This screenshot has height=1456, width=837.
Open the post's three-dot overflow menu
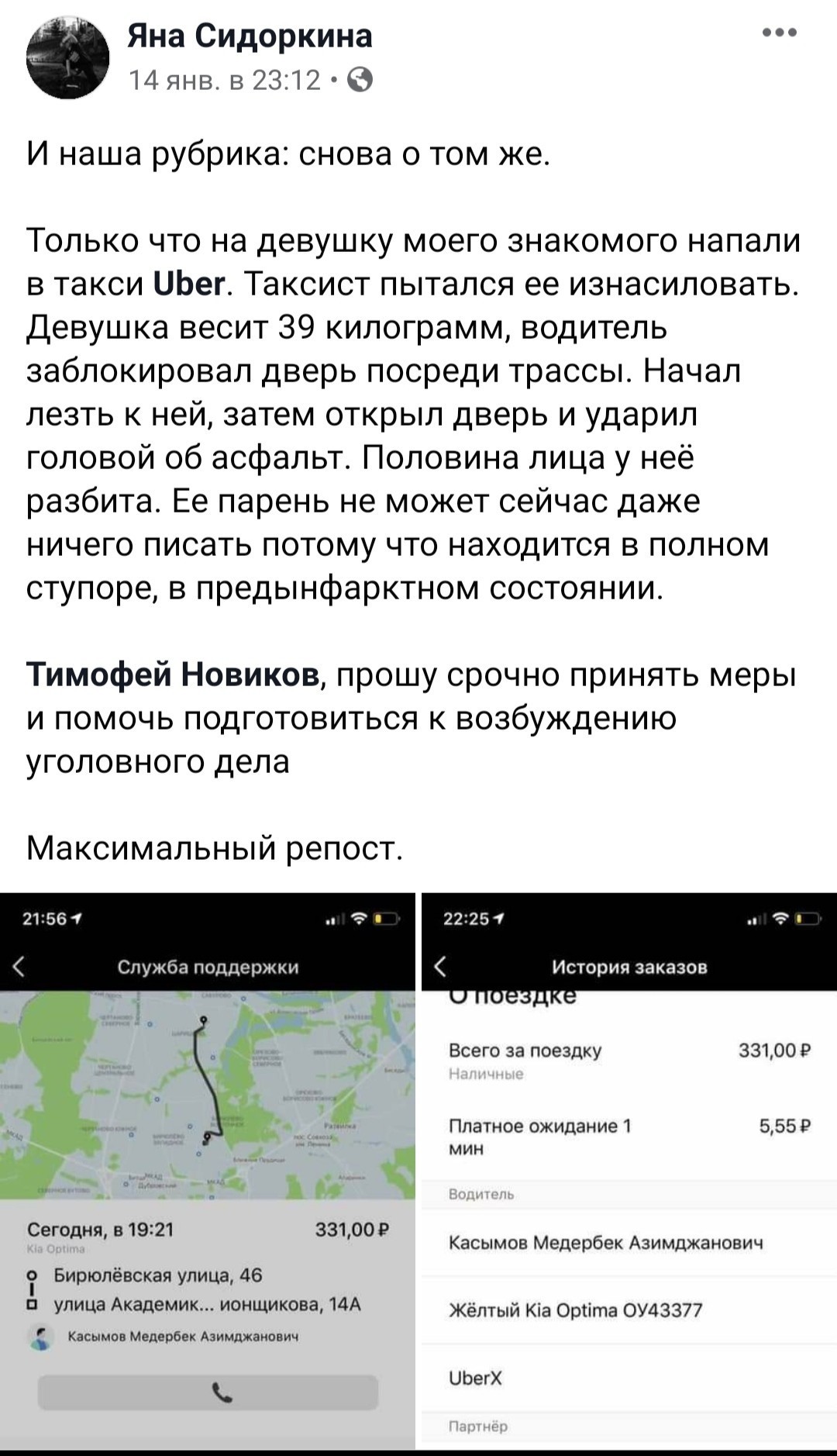[x=780, y=34]
